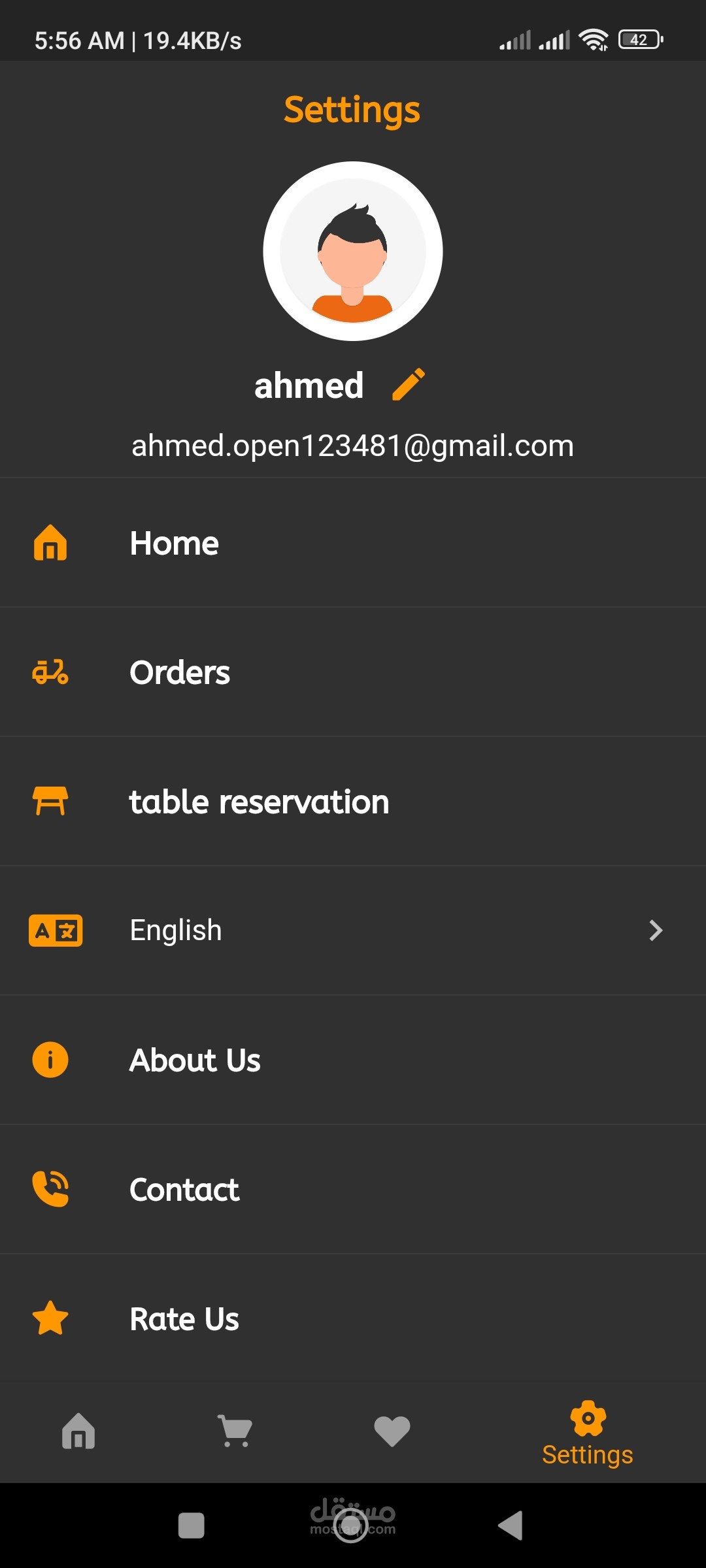Open the Contact row

(x=353, y=1189)
